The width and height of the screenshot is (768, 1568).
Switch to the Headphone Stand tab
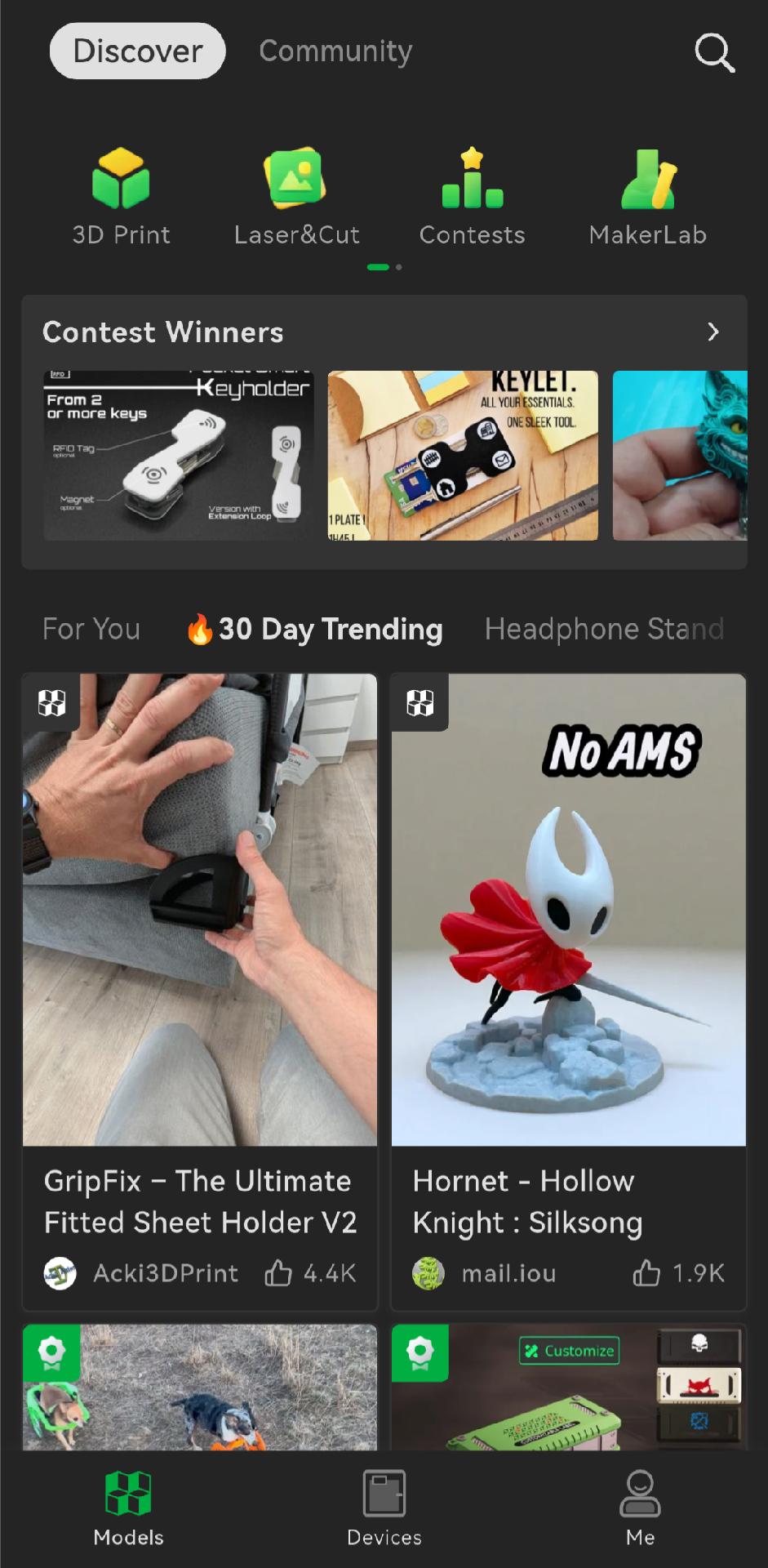[603, 629]
